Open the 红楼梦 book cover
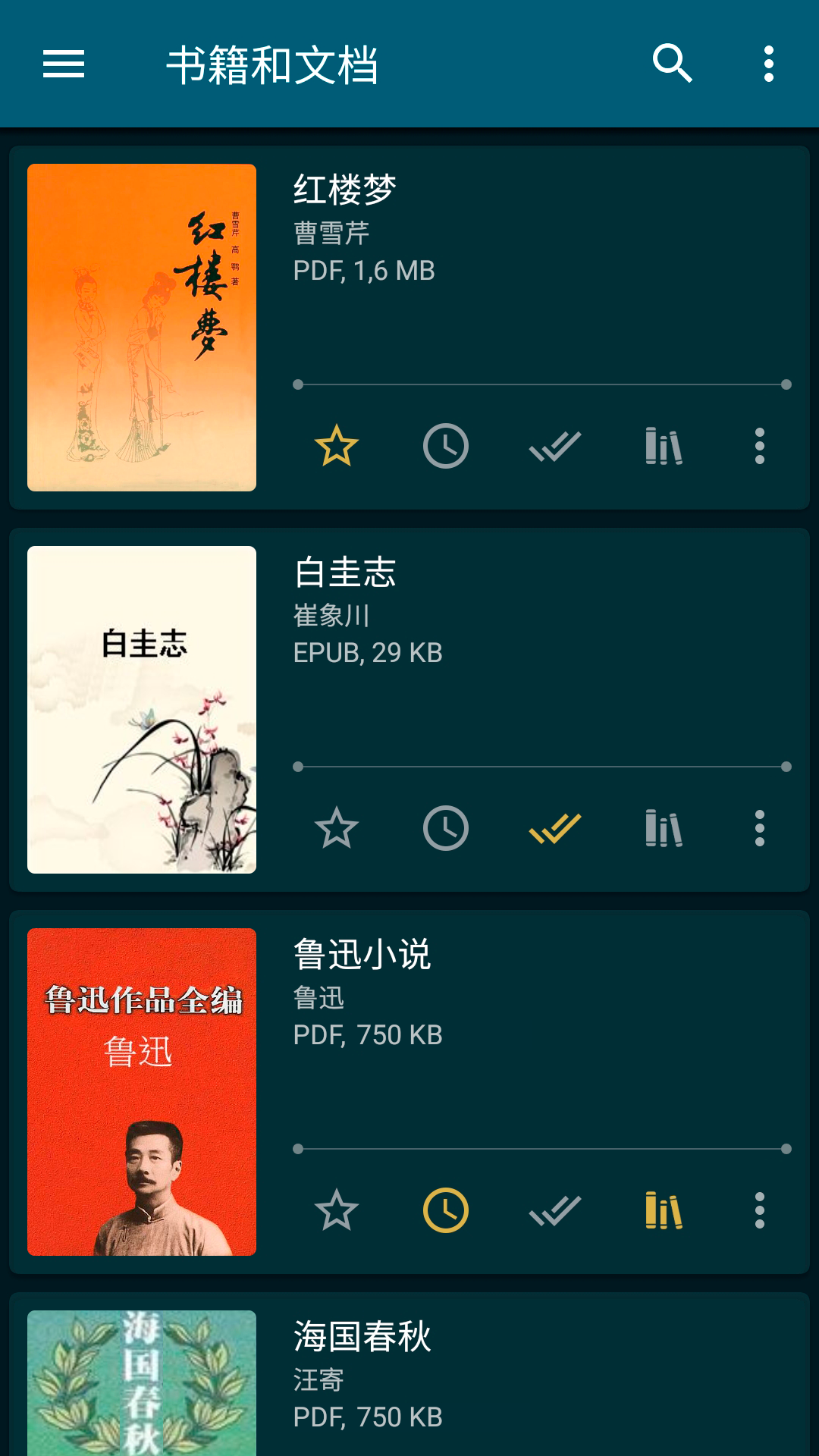819x1456 pixels. (142, 328)
